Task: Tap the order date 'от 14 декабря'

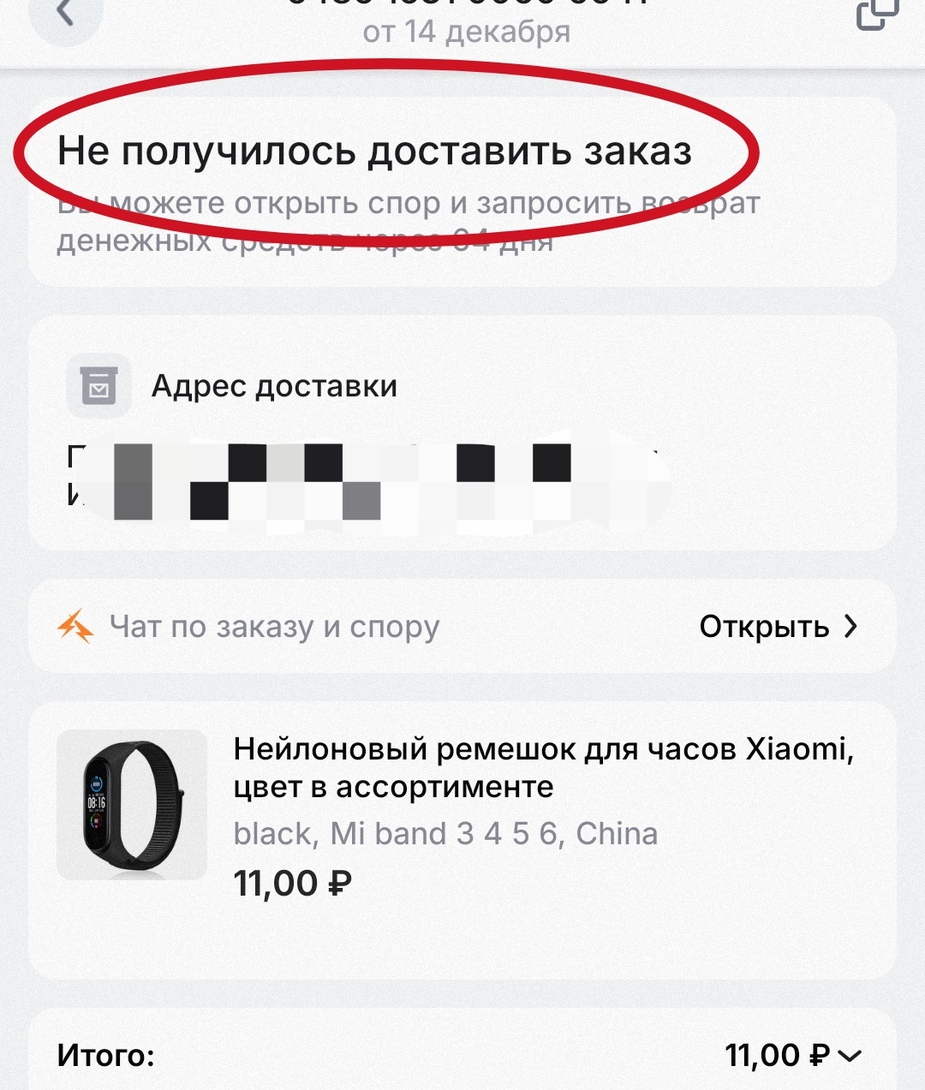Action: 462,32
